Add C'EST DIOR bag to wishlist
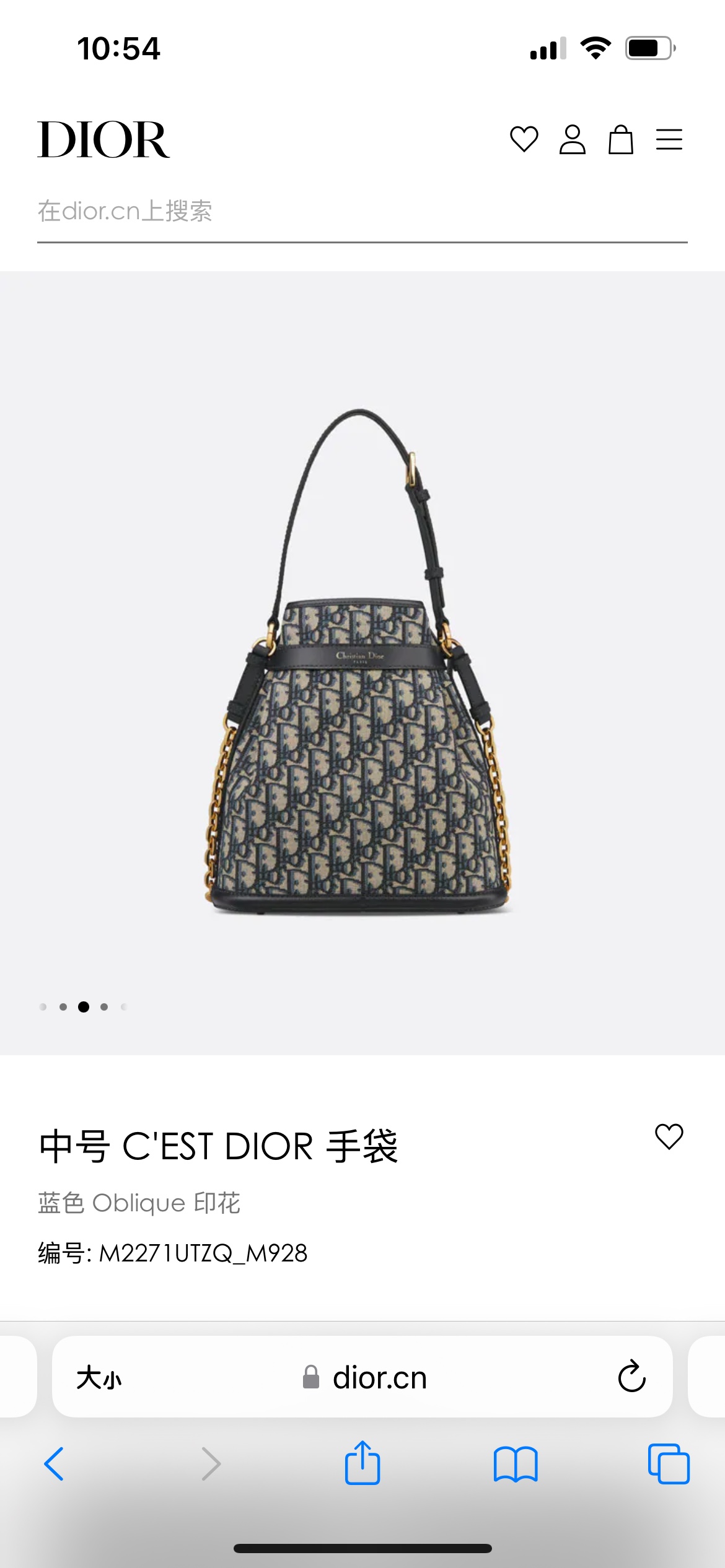725x1568 pixels. [x=669, y=1137]
